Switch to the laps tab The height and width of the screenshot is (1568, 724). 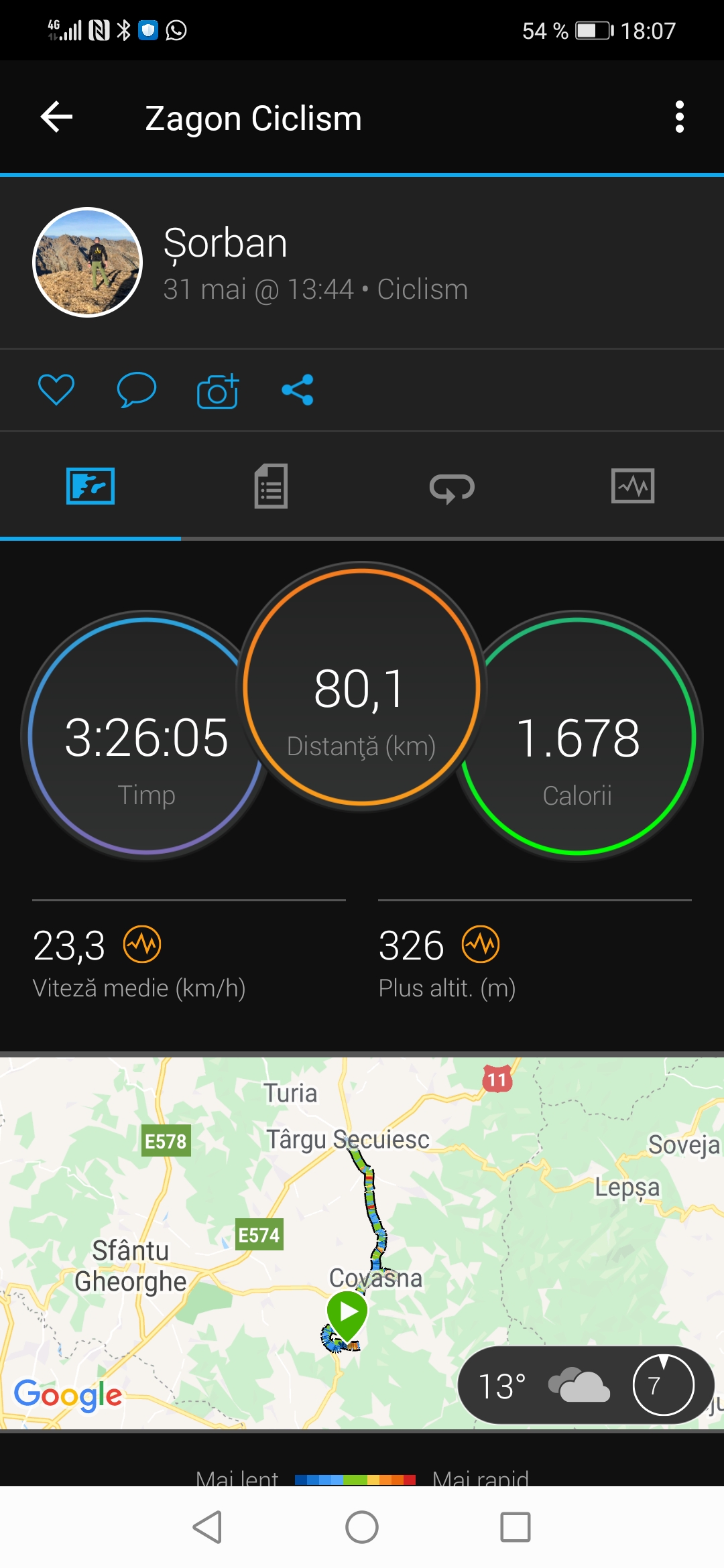pyautogui.click(x=452, y=487)
